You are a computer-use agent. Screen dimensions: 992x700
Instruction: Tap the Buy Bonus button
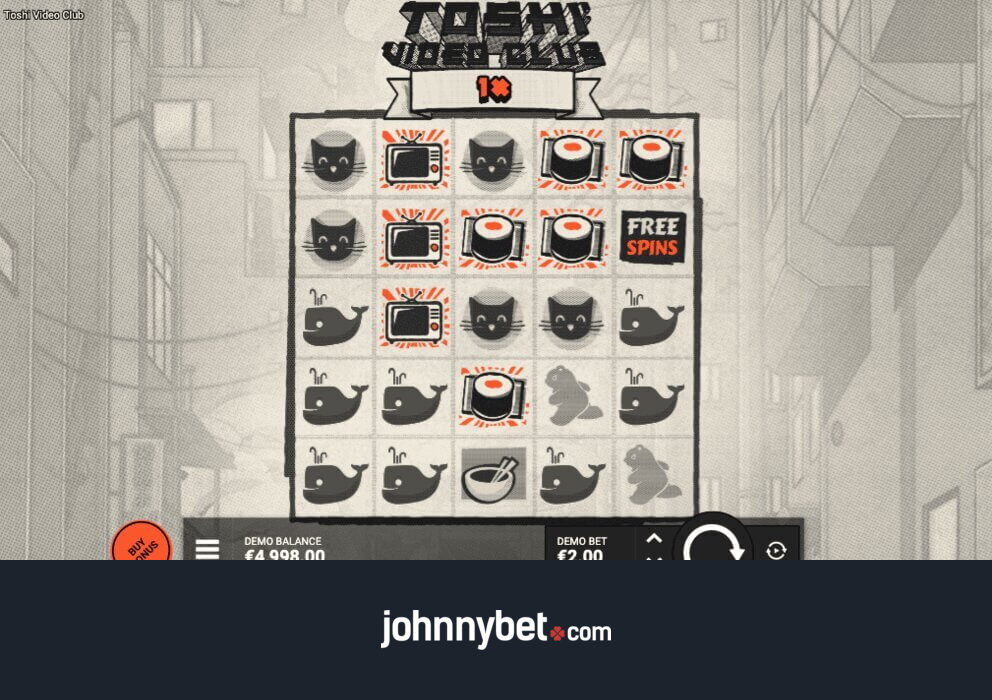(x=141, y=544)
